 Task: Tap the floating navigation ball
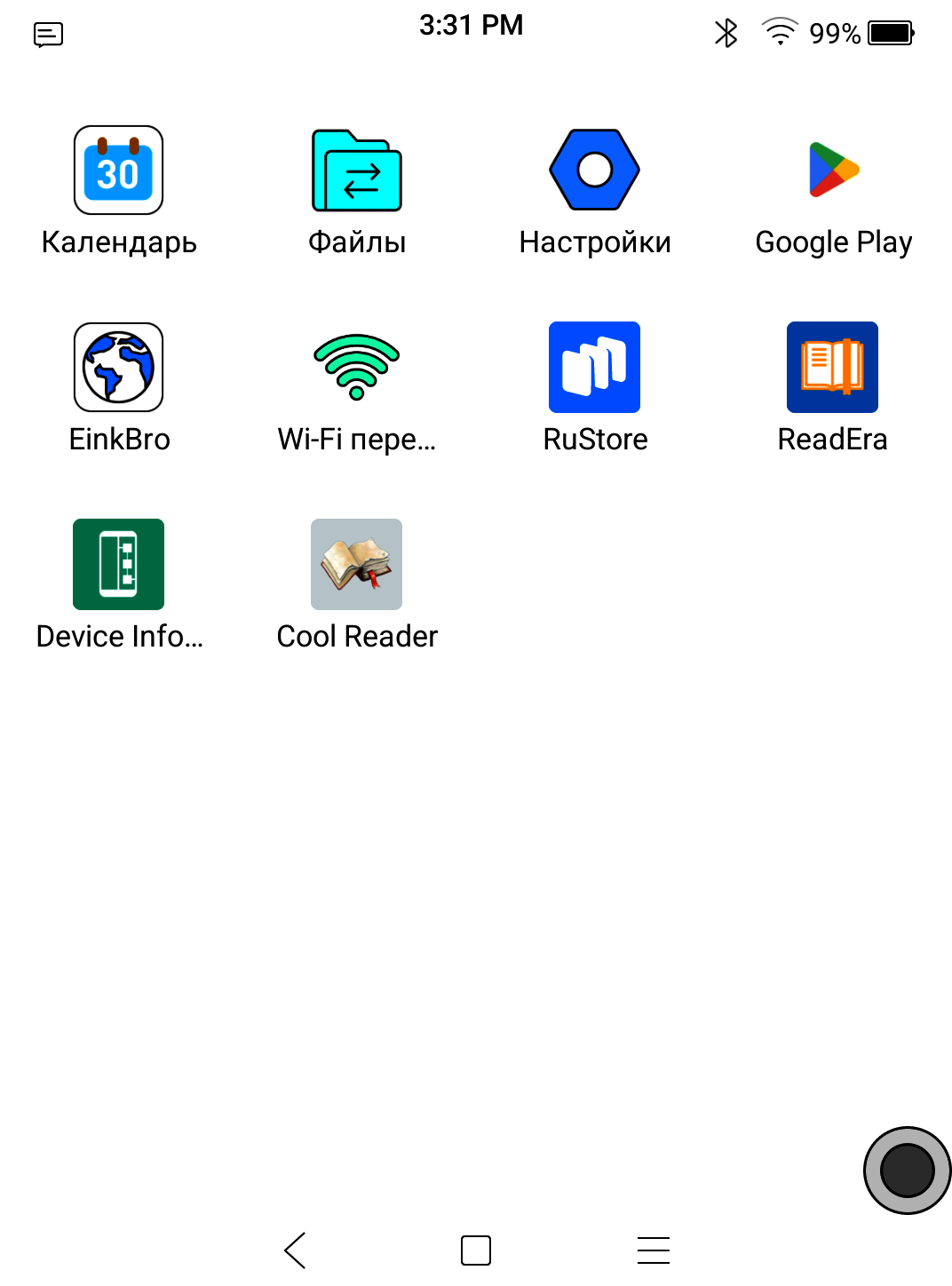[x=907, y=1170]
